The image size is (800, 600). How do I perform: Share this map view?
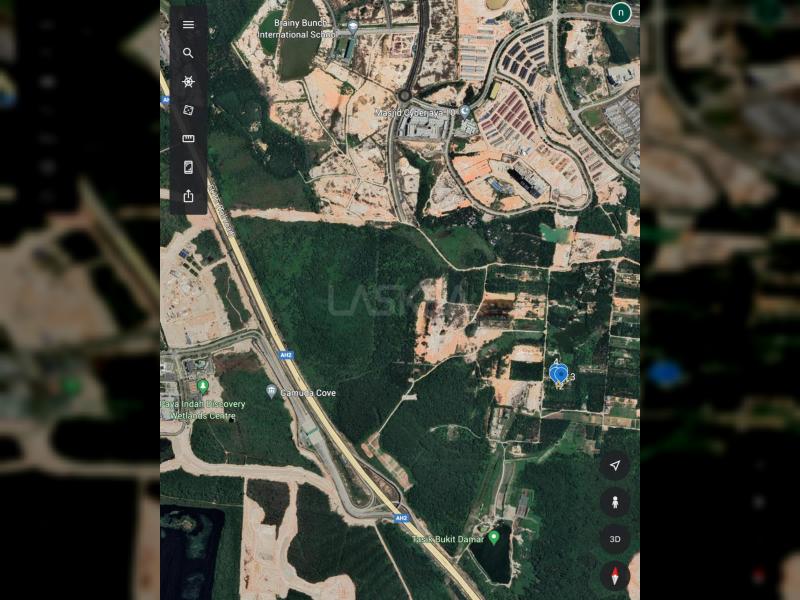point(188,196)
